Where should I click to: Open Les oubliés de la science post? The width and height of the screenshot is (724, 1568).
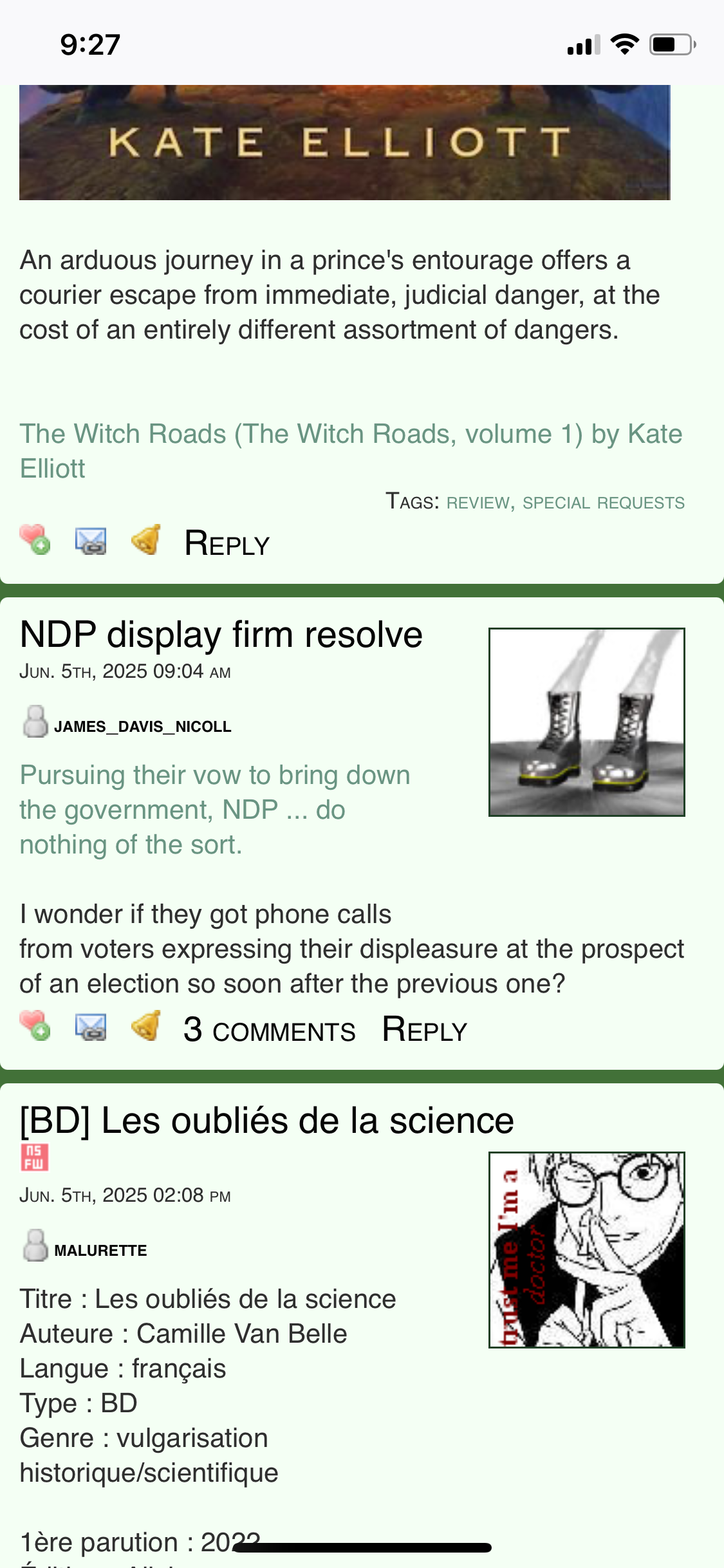point(267,1121)
